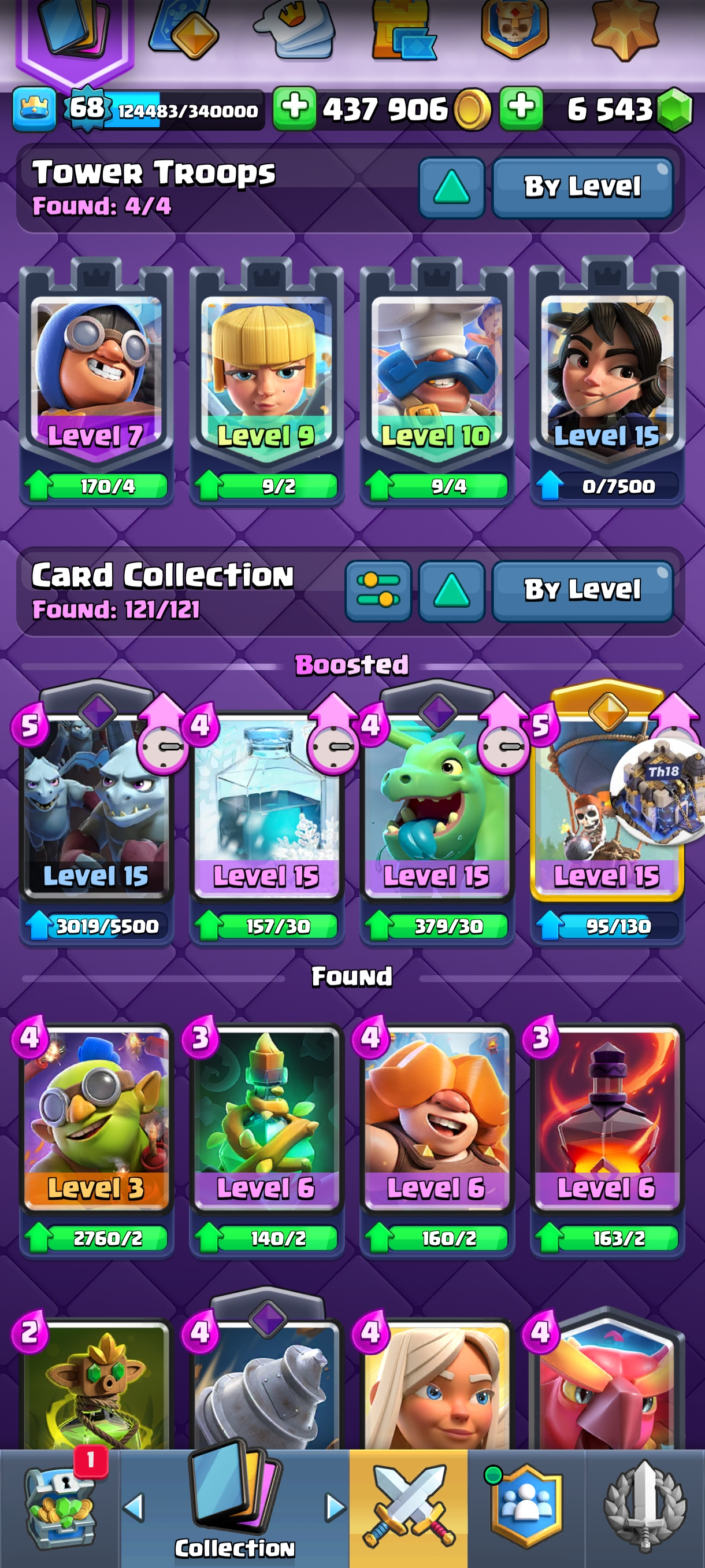
Task: Change Tower Troops By Level sorting
Action: click(x=582, y=187)
